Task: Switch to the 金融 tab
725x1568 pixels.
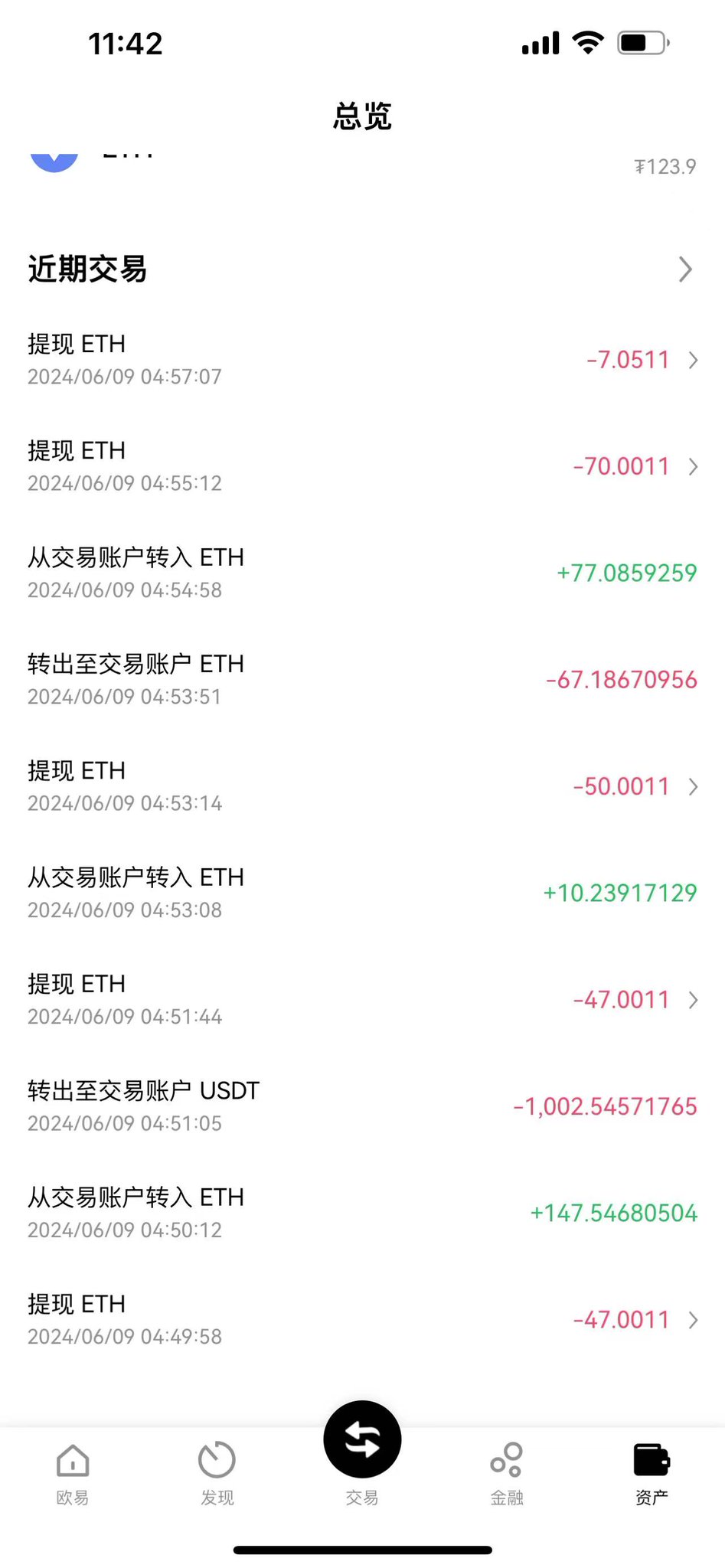Action: tap(507, 1473)
